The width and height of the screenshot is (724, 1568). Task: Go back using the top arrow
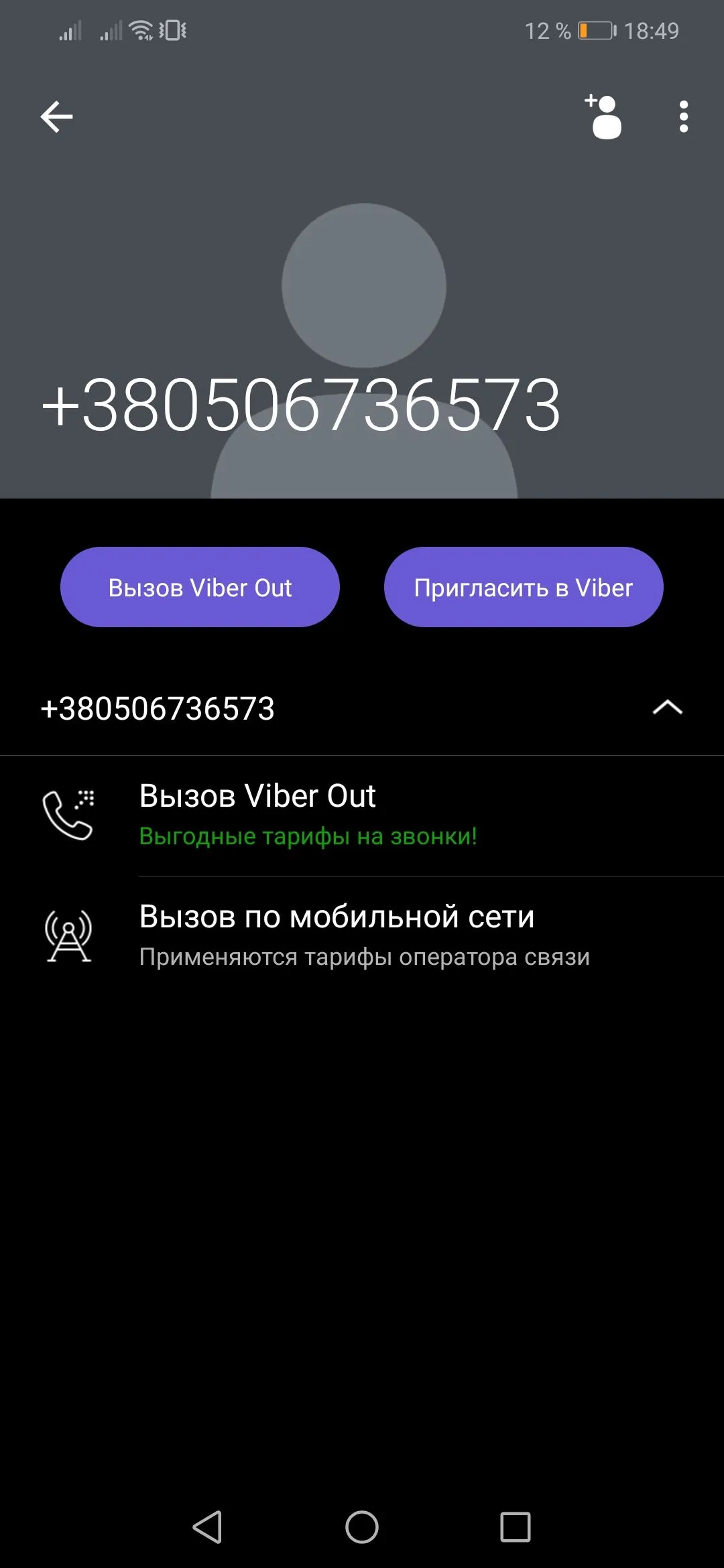tap(56, 117)
